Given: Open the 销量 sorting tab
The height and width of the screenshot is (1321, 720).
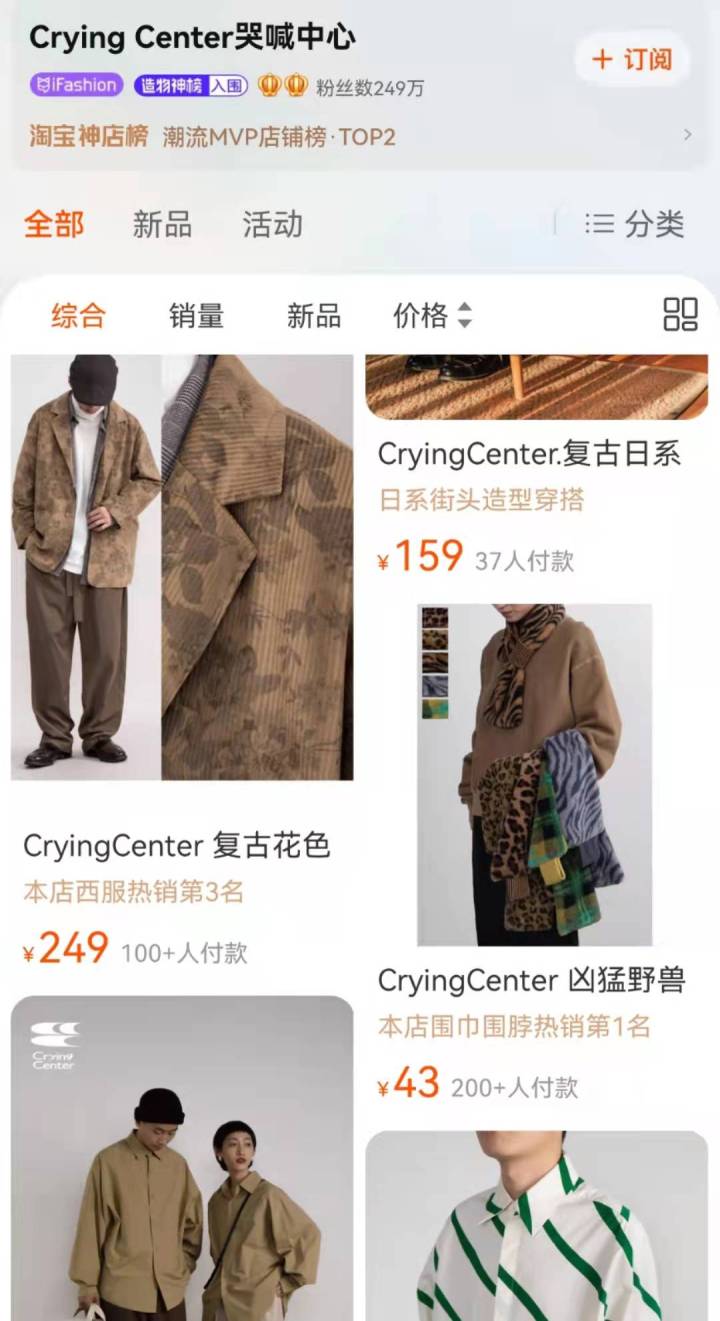Looking at the screenshot, I should tap(196, 315).
